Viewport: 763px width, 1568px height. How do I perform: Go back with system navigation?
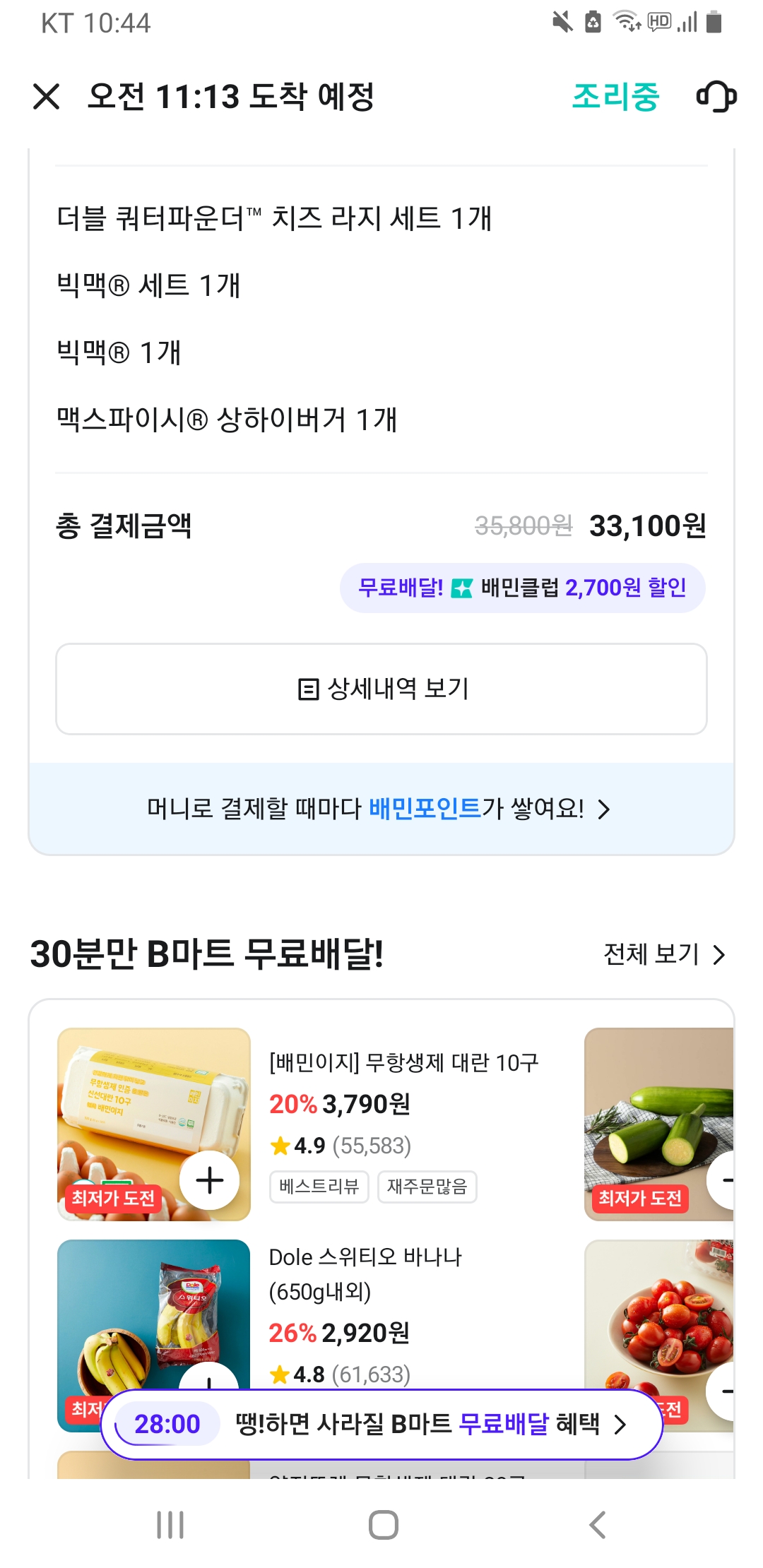[598, 1524]
